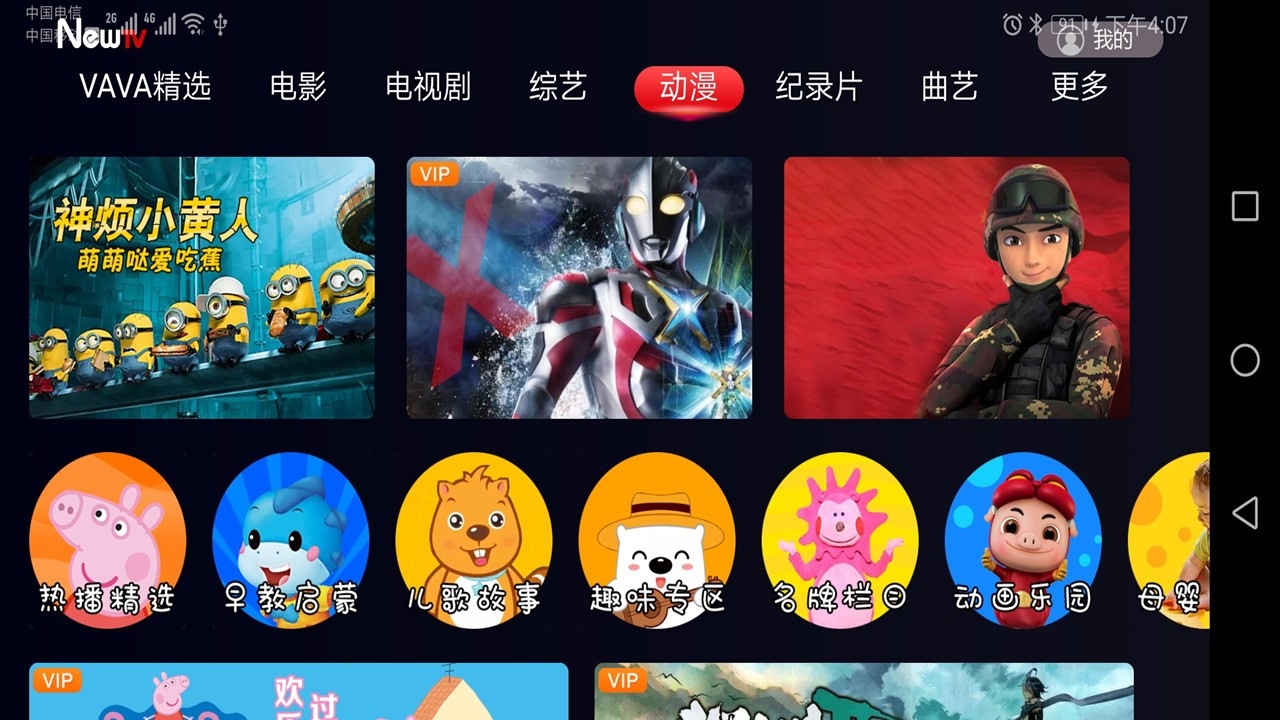The image size is (1280, 720).
Task: Go to the 纪录片 tab
Action: [x=818, y=87]
